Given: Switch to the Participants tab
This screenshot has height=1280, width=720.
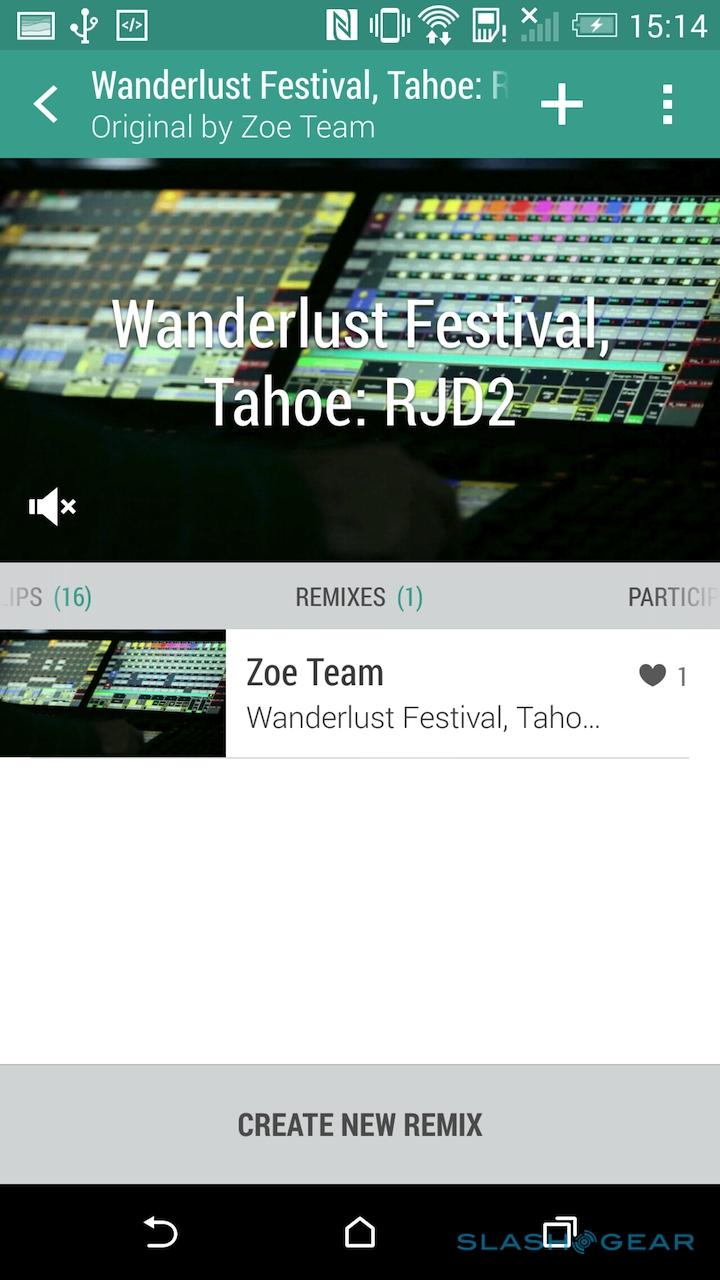Looking at the screenshot, I should tap(670, 597).
